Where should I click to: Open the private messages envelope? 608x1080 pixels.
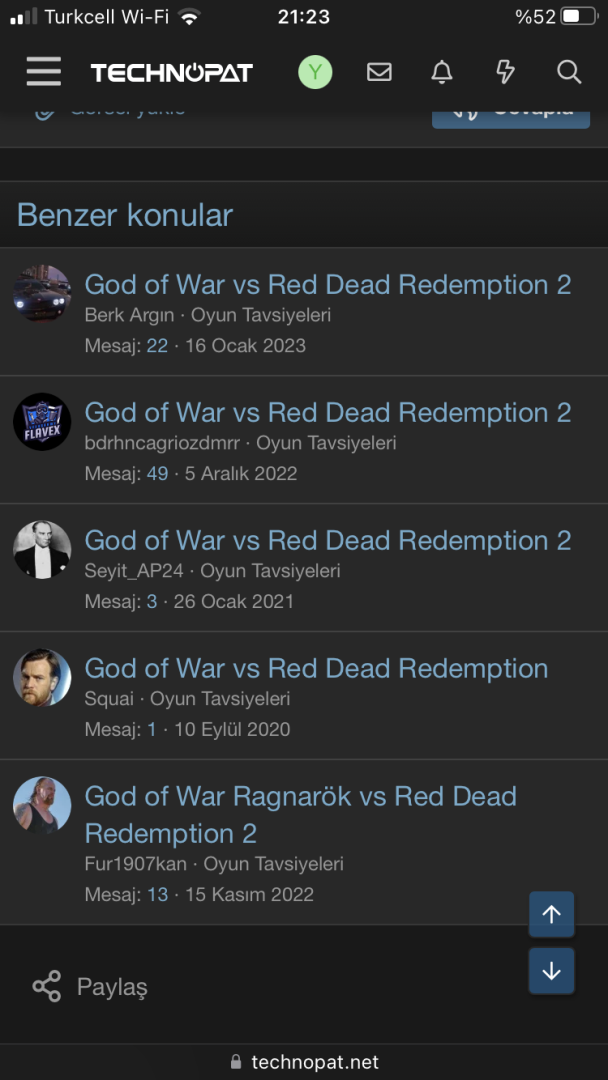[x=379, y=72]
